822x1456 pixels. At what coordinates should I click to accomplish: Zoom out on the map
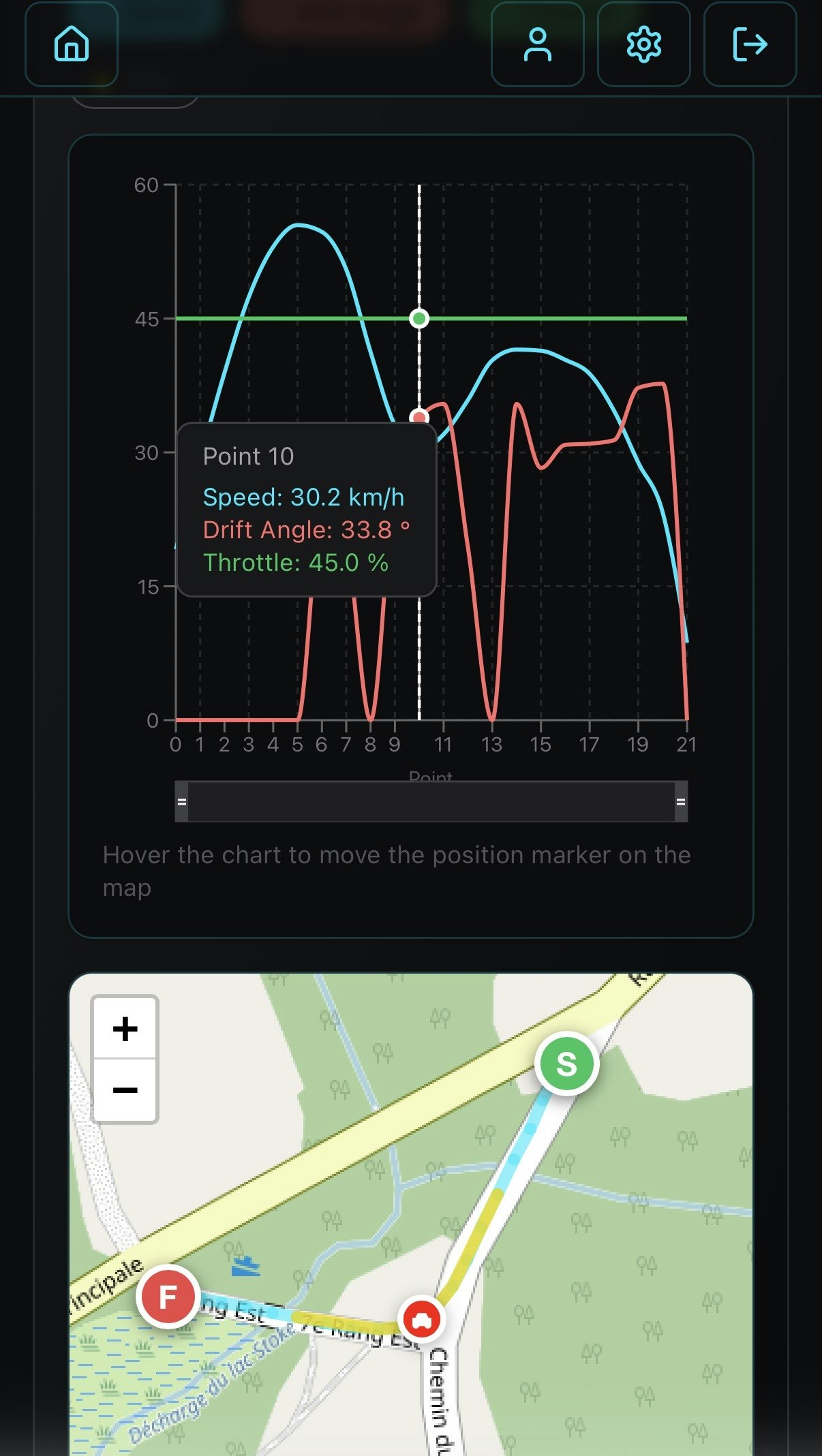click(x=125, y=1090)
